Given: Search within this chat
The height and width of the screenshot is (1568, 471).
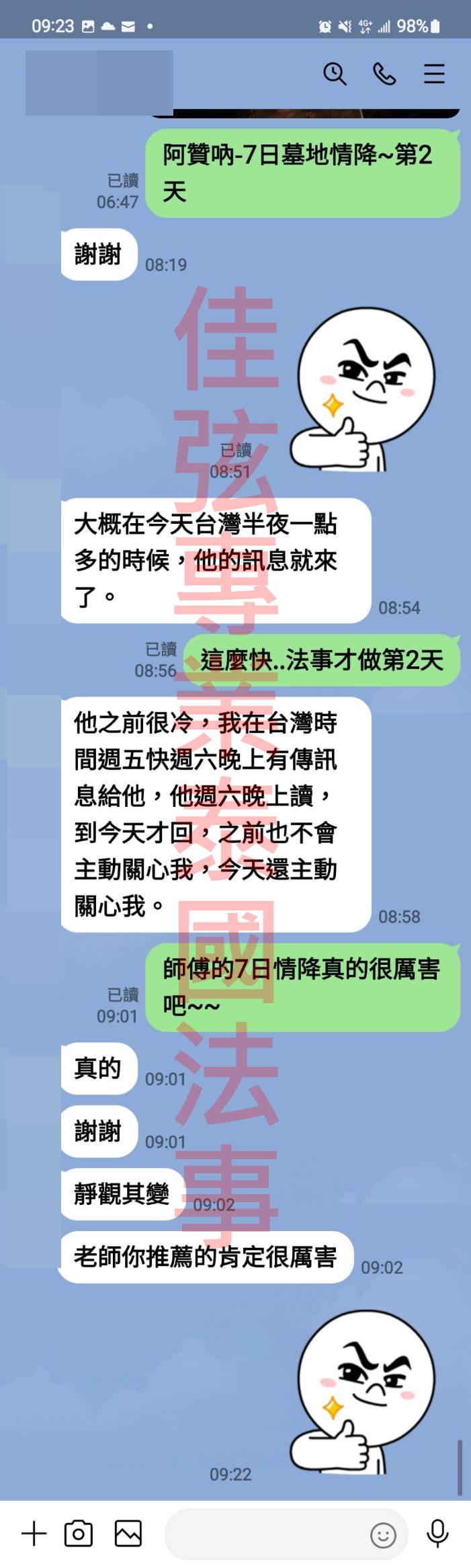Looking at the screenshot, I should point(335,73).
